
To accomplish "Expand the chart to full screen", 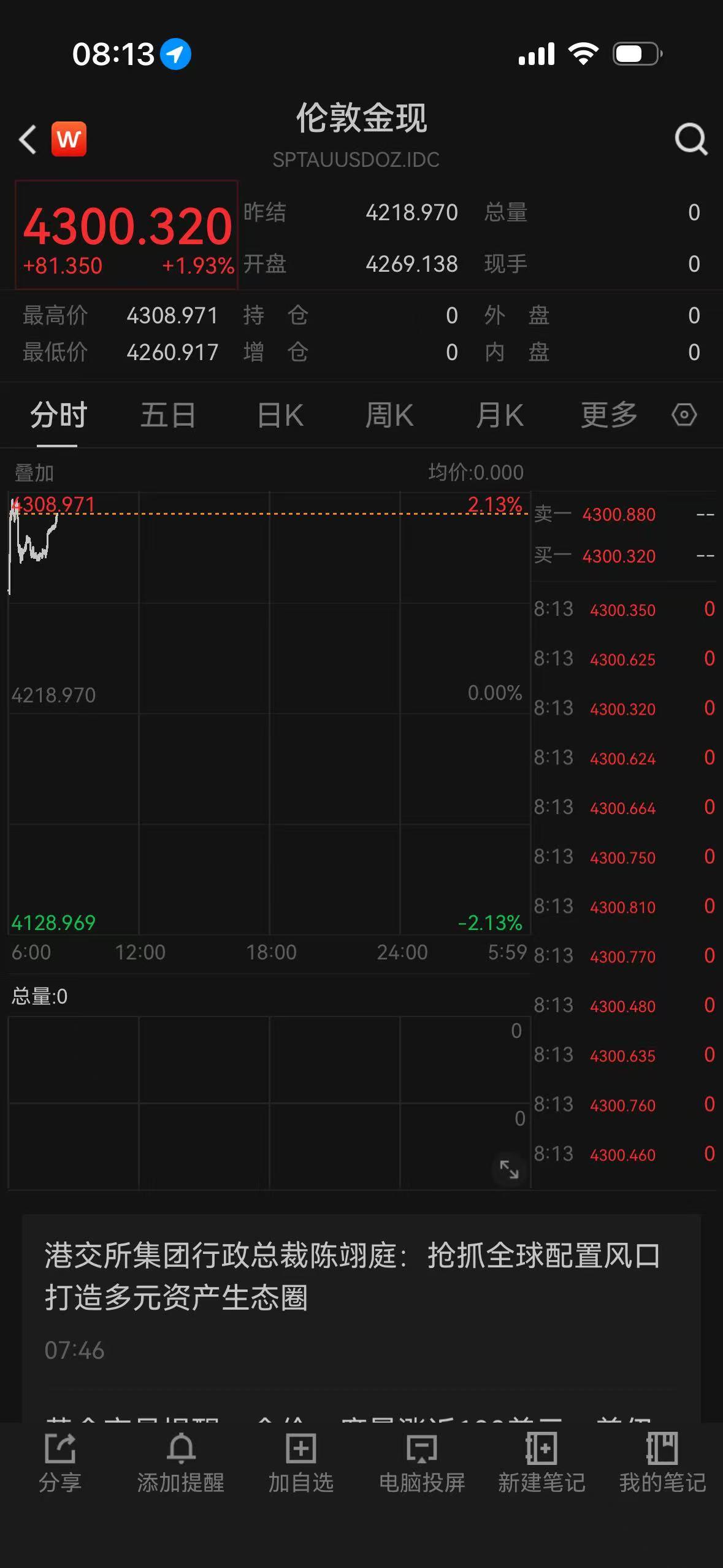I will click(509, 1169).
